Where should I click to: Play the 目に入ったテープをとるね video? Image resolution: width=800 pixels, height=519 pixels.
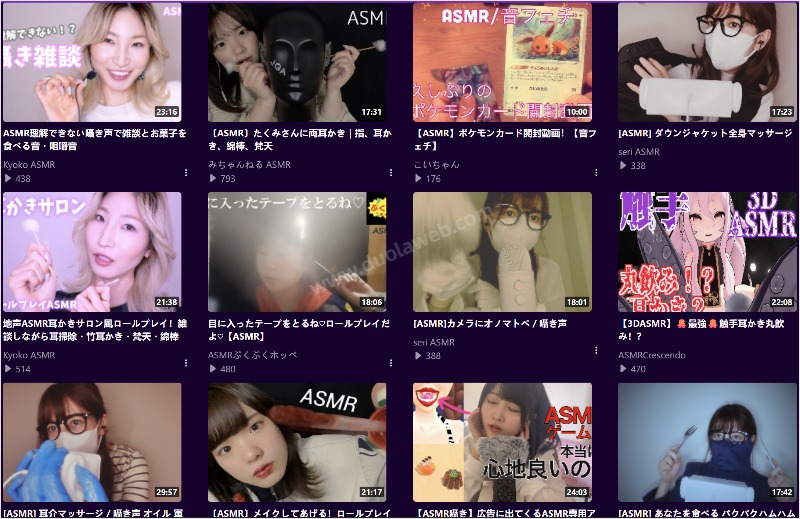[x=297, y=252]
